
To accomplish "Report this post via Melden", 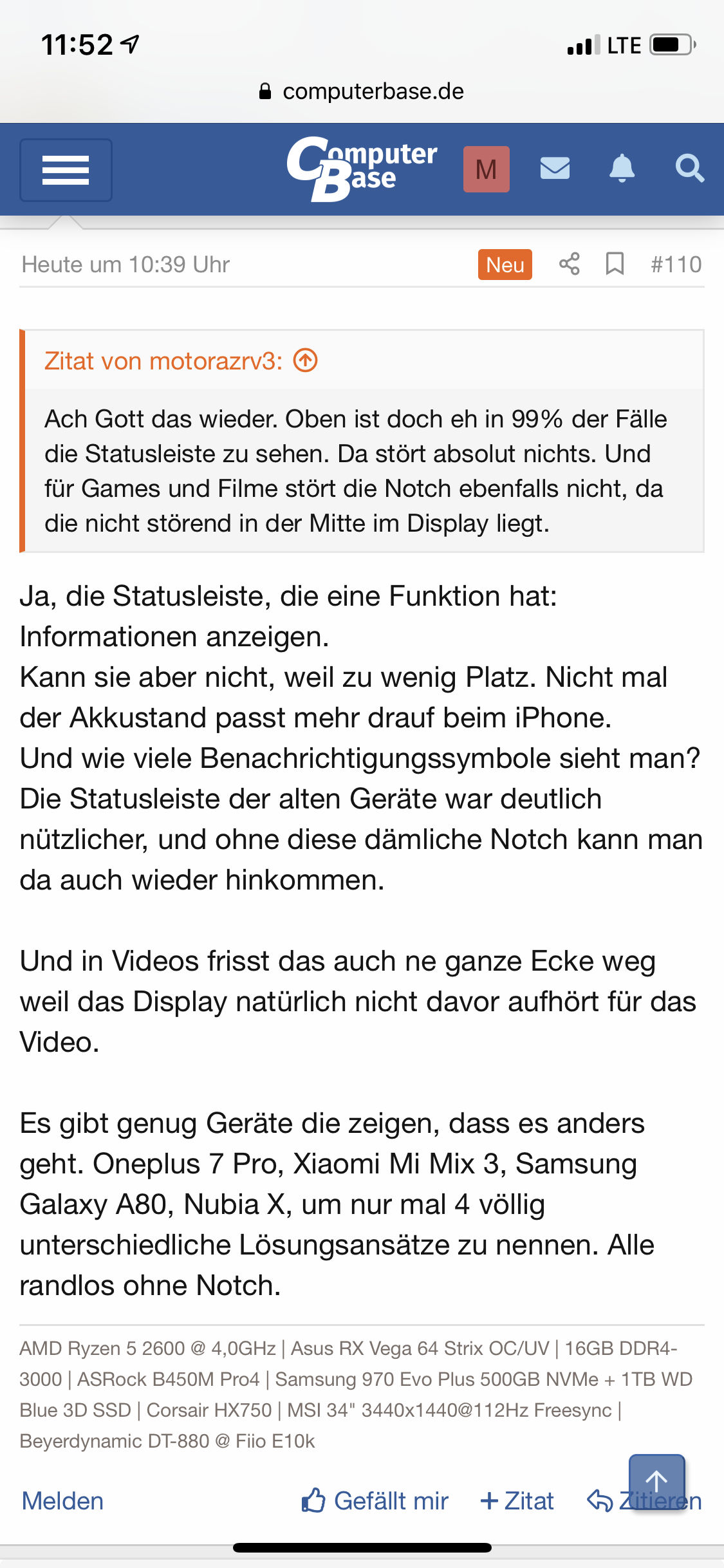I will pos(62,1501).
